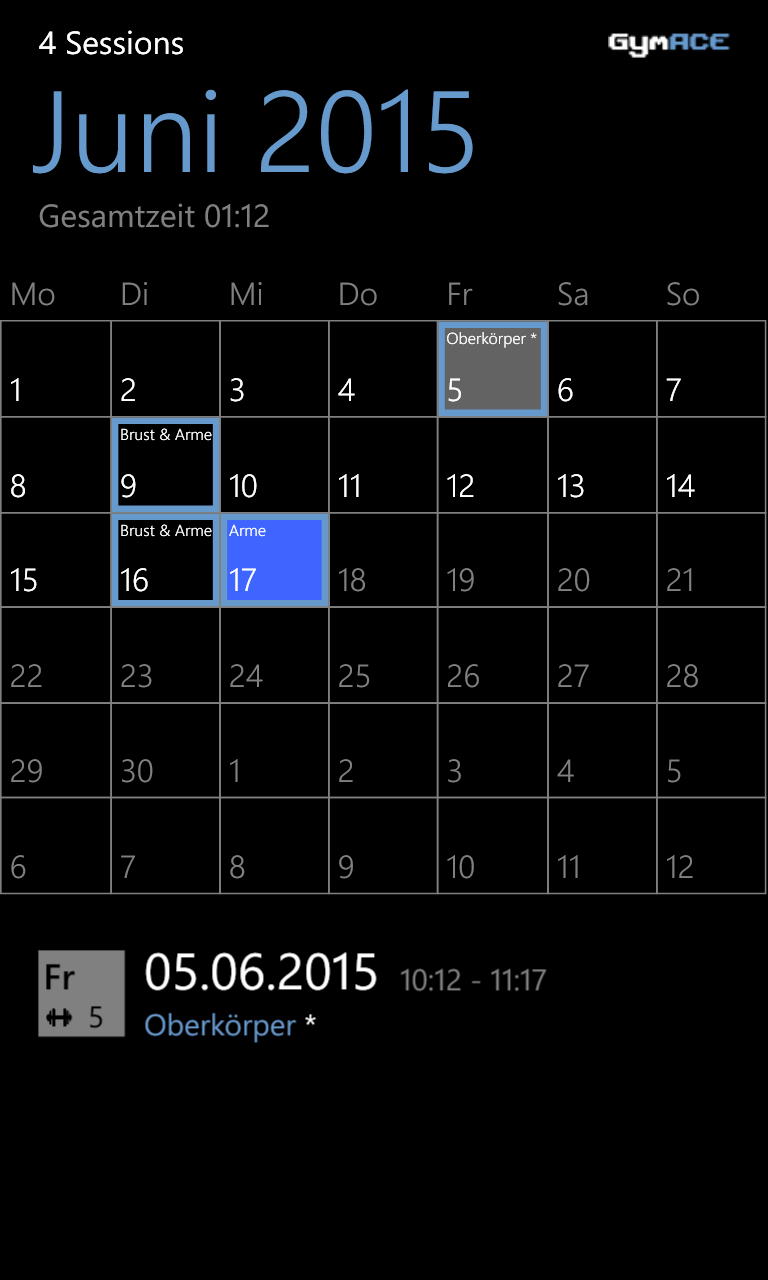The image size is (768, 1280).
Task: Click the 4 Sessions title
Action: click(112, 43)
